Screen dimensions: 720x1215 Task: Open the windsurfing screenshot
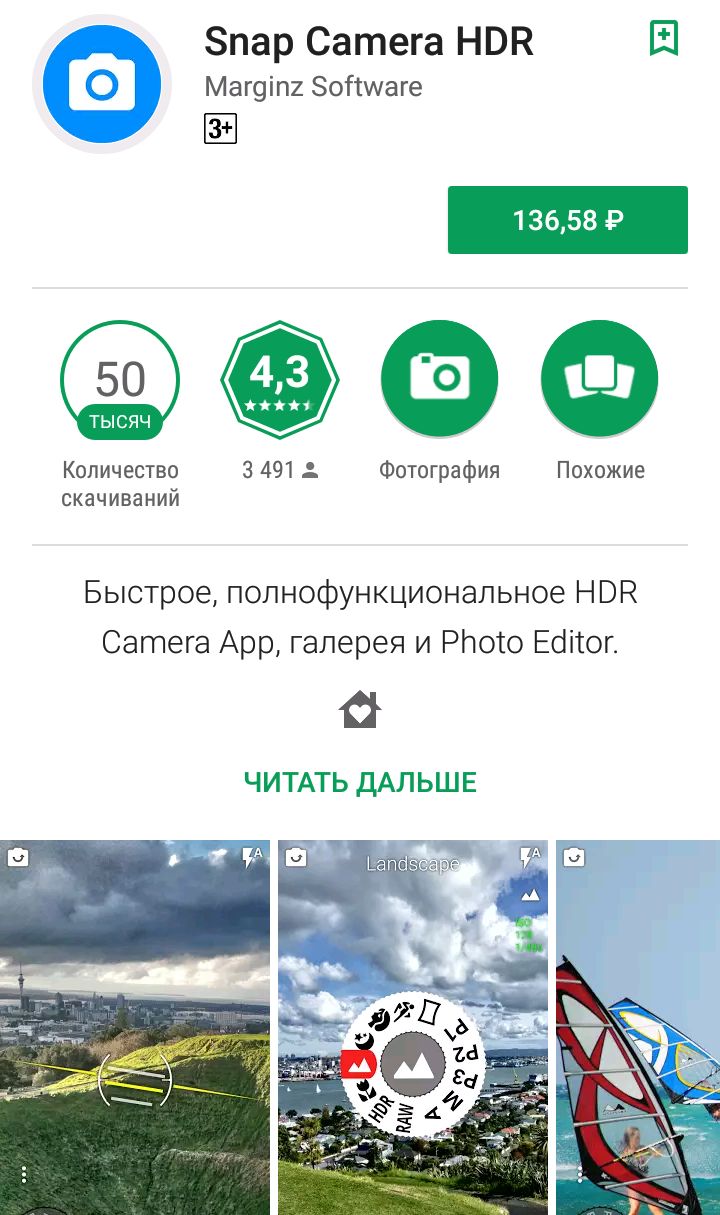click(x=638, y=1027)
